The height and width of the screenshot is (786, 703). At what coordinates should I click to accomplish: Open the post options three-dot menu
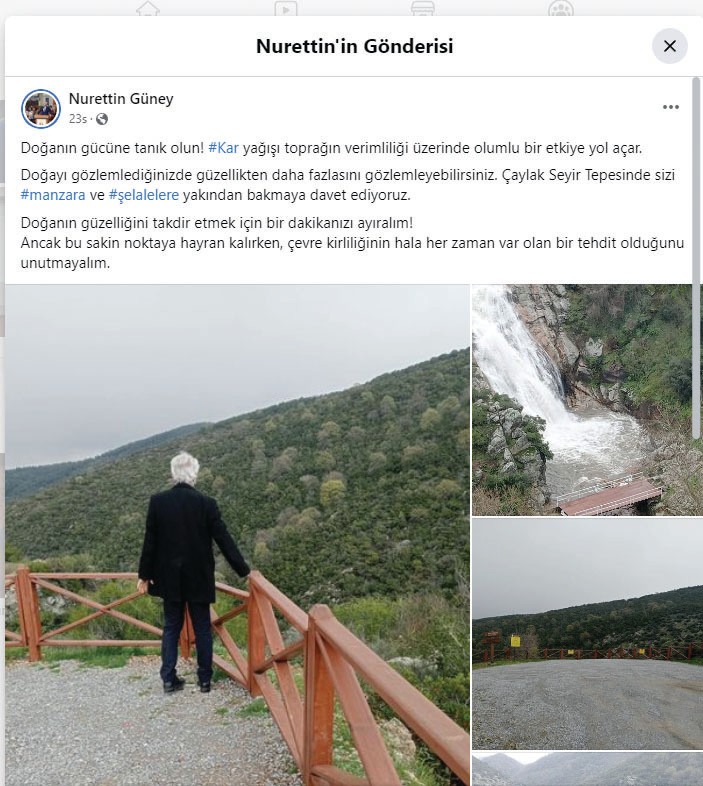pyautogui.click(x=671, y=107)
